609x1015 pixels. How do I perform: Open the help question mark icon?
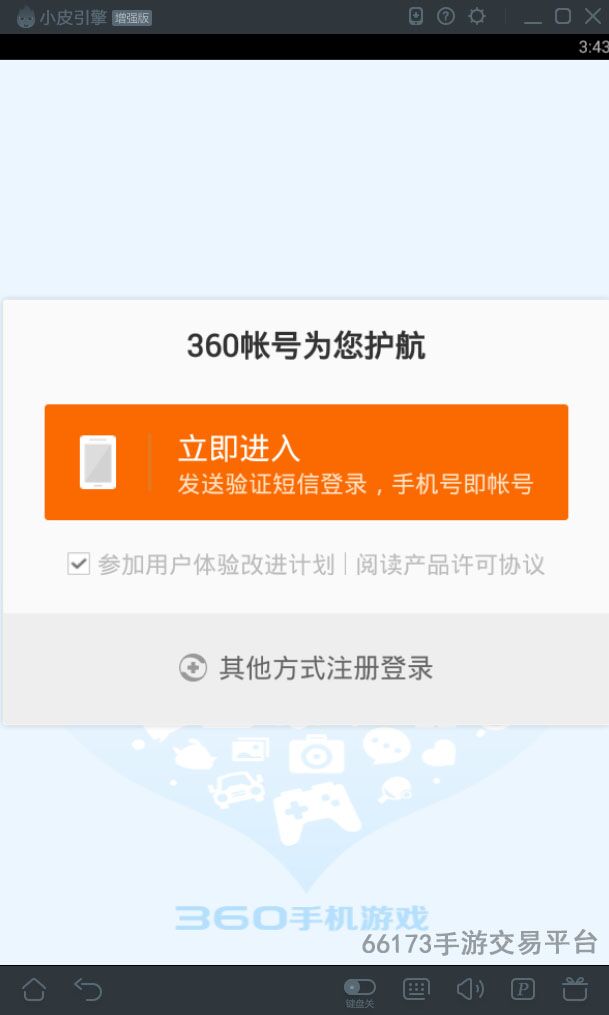446,16
